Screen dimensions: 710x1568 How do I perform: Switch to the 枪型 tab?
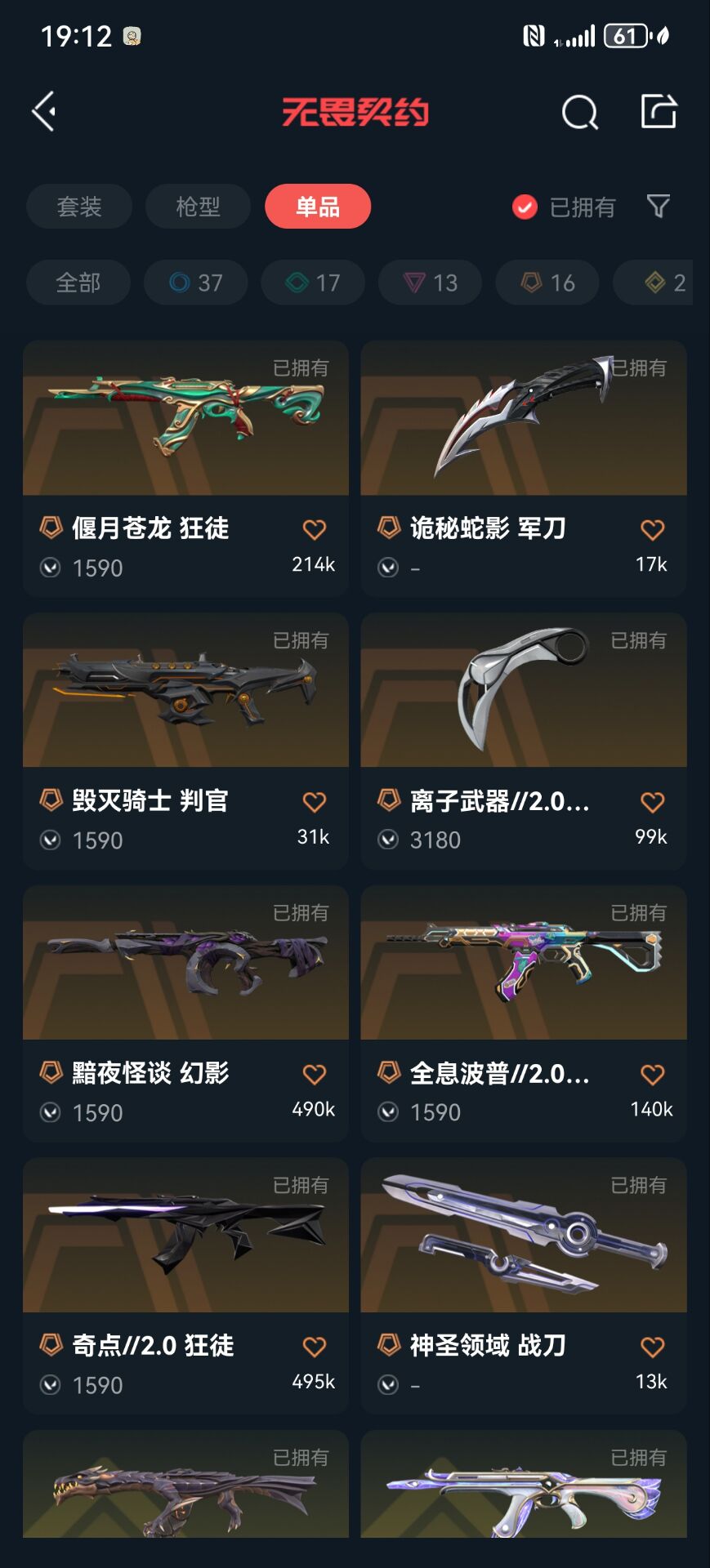pyautogui.click(x=198, y=207)
